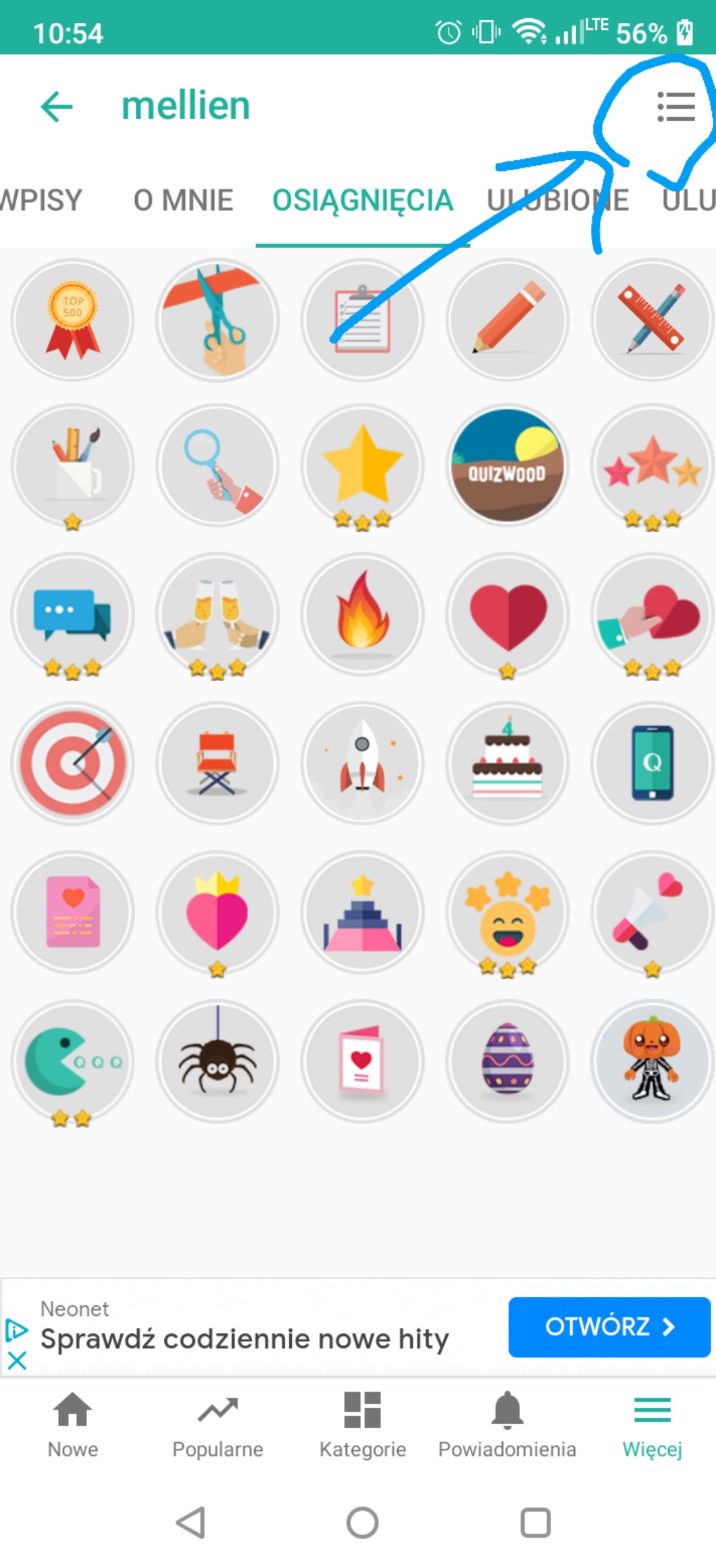This screenshot has height=1568, width=716.
Task: View the TOP 500 ribbon achievement
Action: point(72,320)
